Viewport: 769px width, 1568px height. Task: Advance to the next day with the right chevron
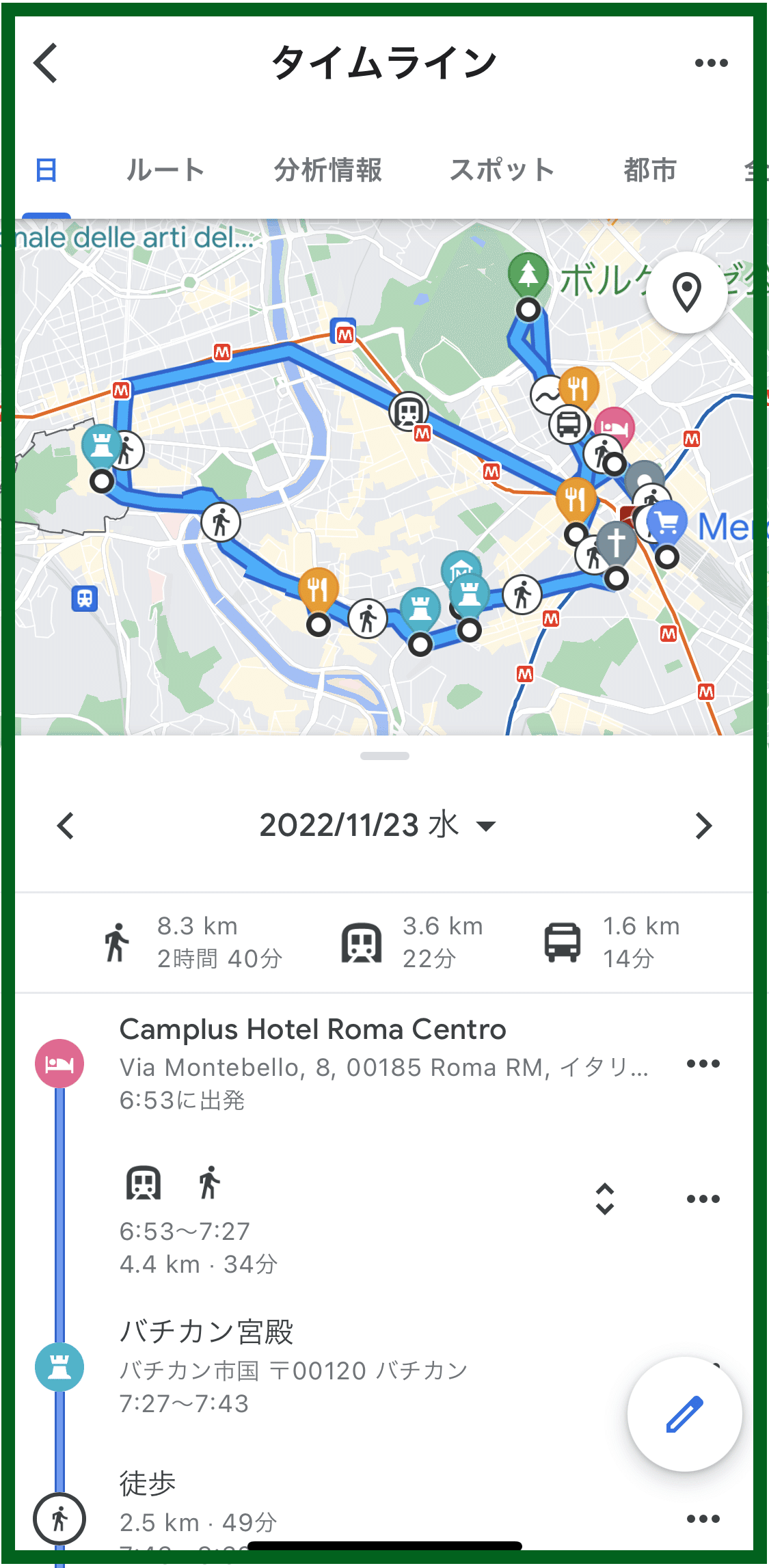coord(704,826)
